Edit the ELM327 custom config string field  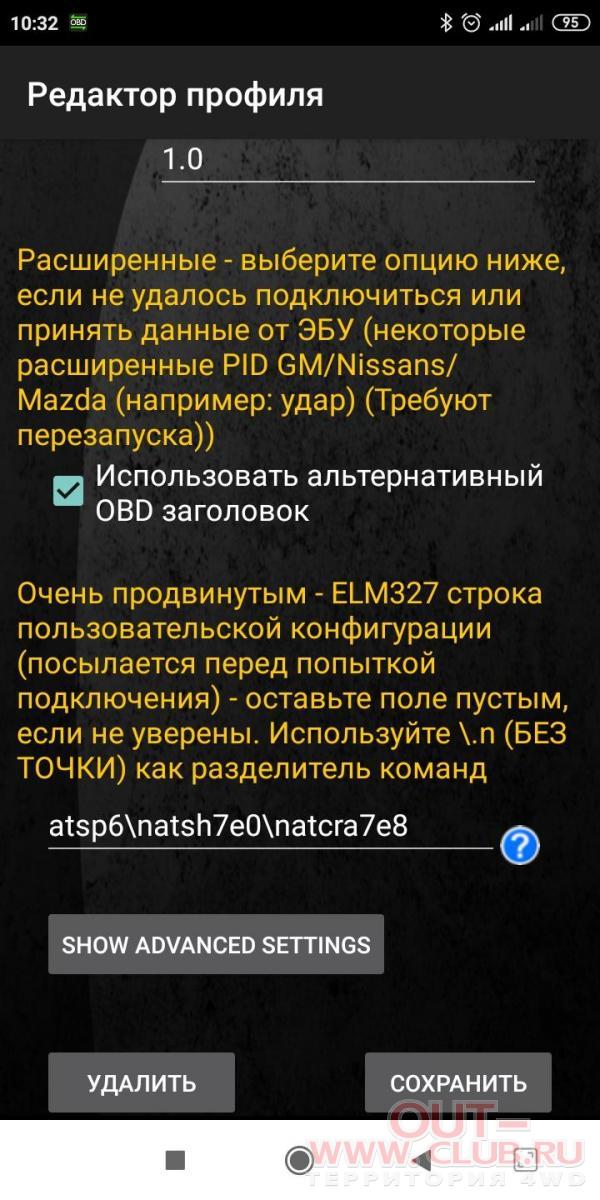(270, 828)
